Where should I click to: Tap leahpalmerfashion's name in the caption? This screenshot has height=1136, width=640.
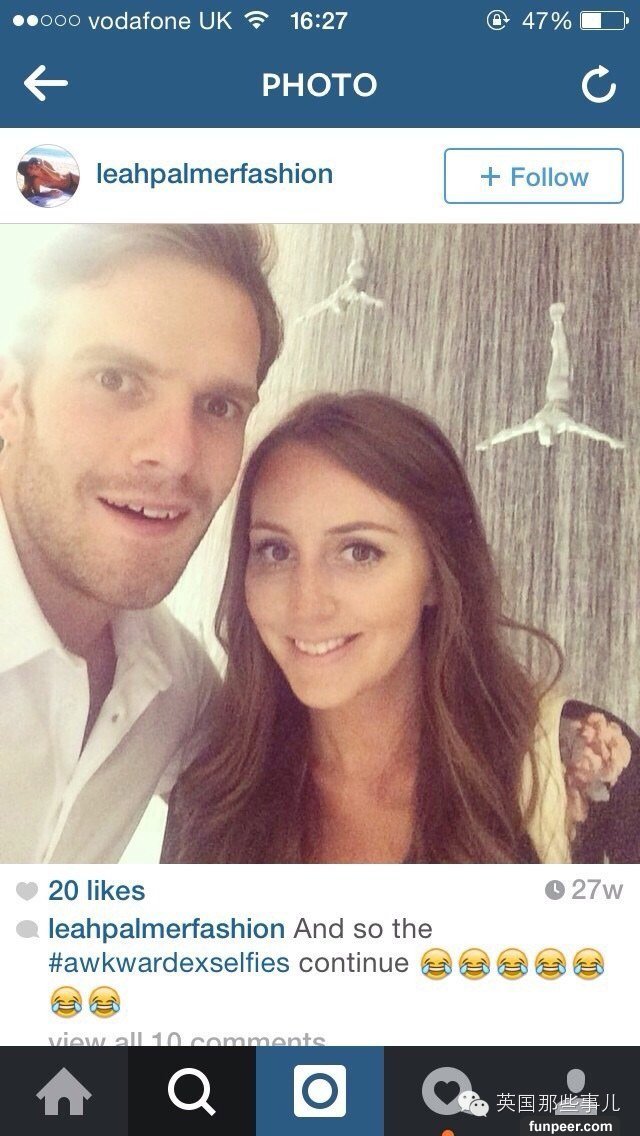click(166, 928)
